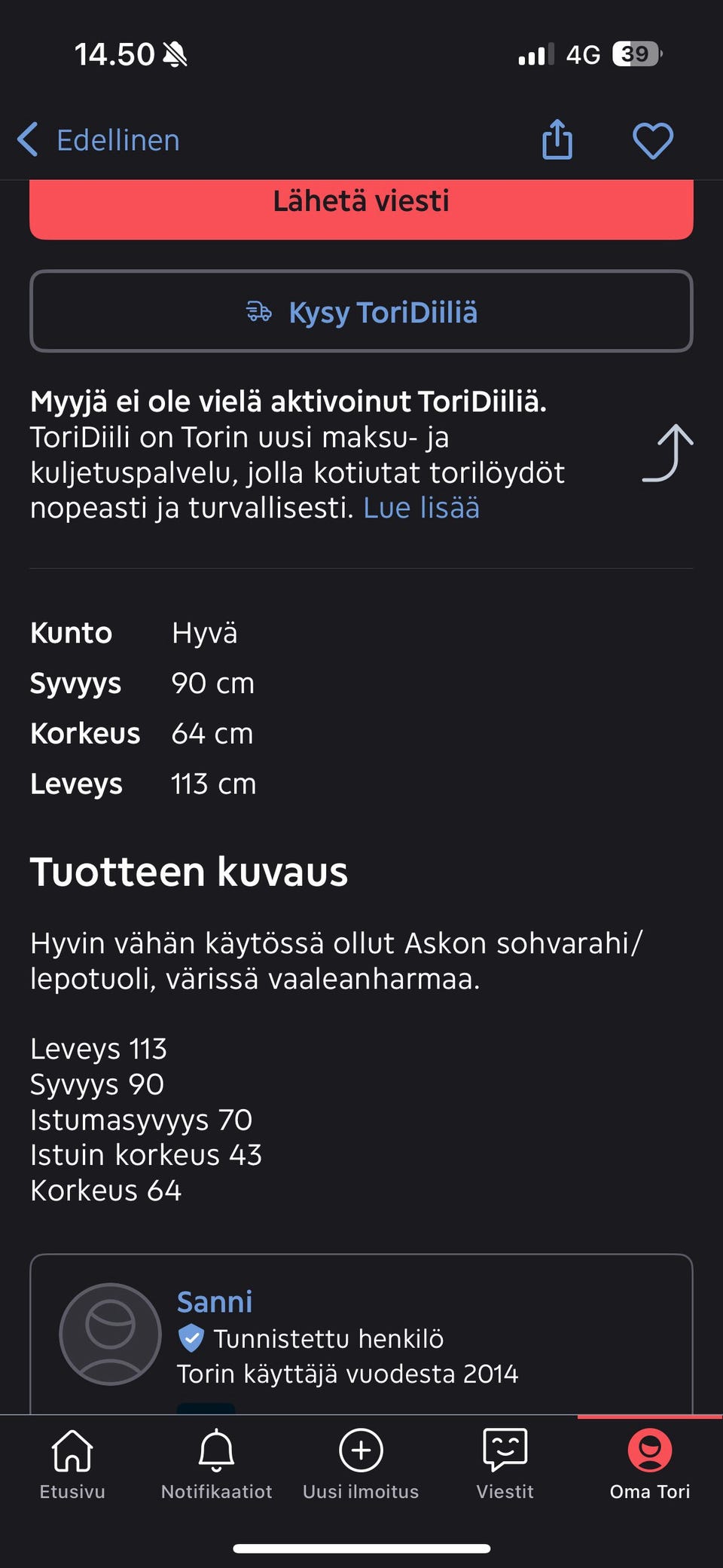Tap the share icon at the top

(x=557, y=140)
